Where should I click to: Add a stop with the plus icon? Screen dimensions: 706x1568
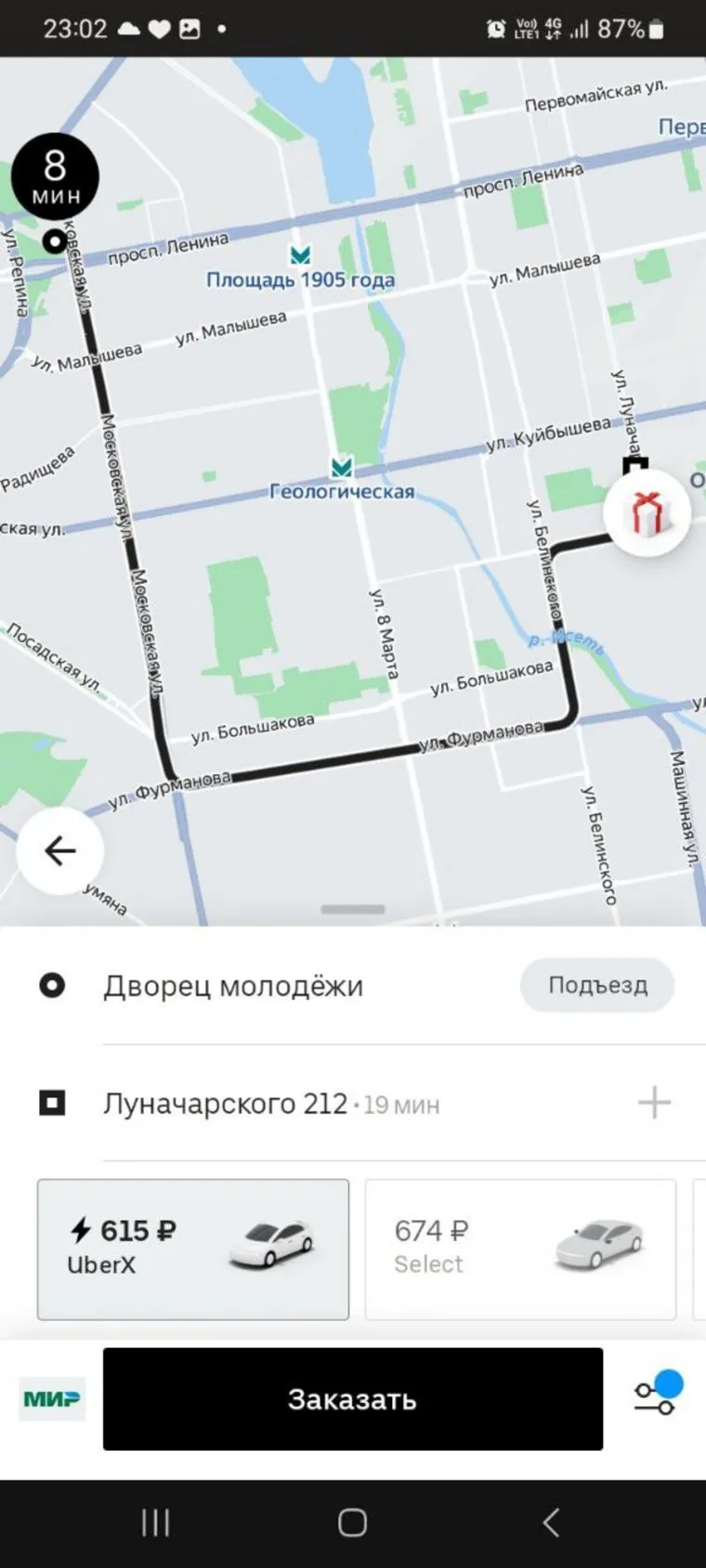654,1103
